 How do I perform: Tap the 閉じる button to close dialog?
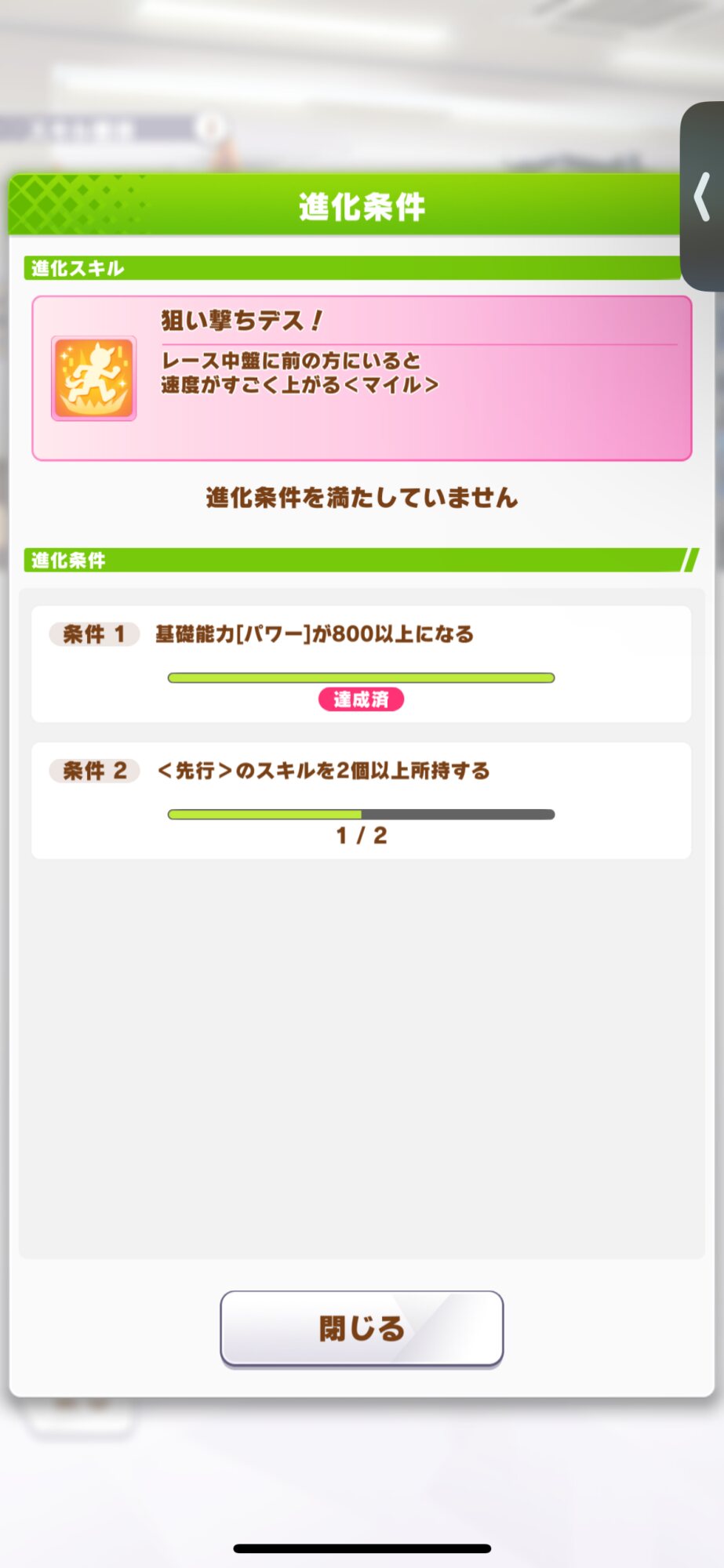pos(362,1328)
